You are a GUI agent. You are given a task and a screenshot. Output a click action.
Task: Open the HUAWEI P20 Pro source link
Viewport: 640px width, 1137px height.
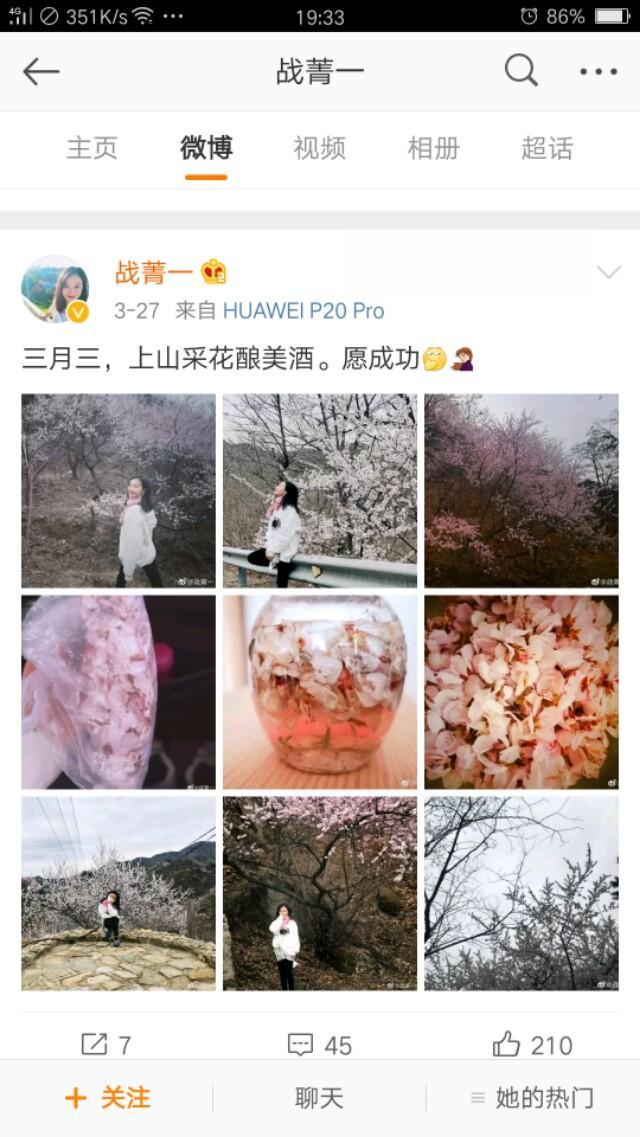[x=303, y=311]
